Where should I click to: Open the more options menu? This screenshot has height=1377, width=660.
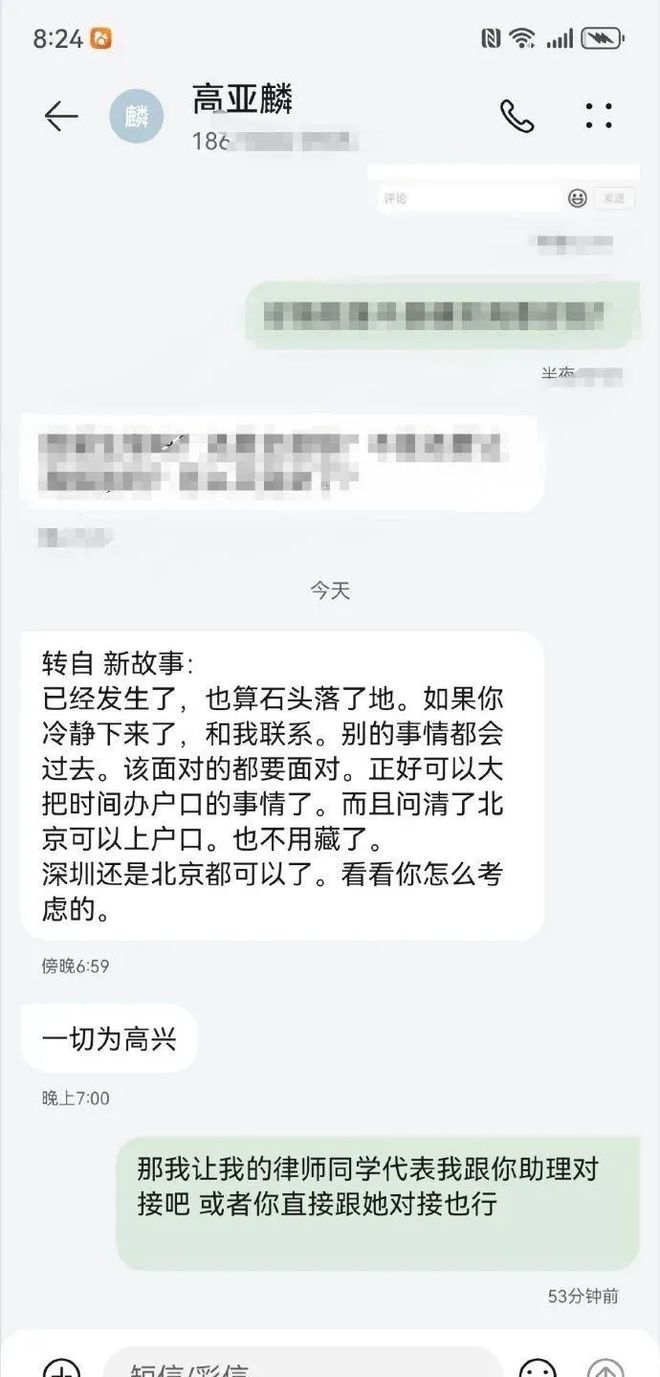click(598, 116)
